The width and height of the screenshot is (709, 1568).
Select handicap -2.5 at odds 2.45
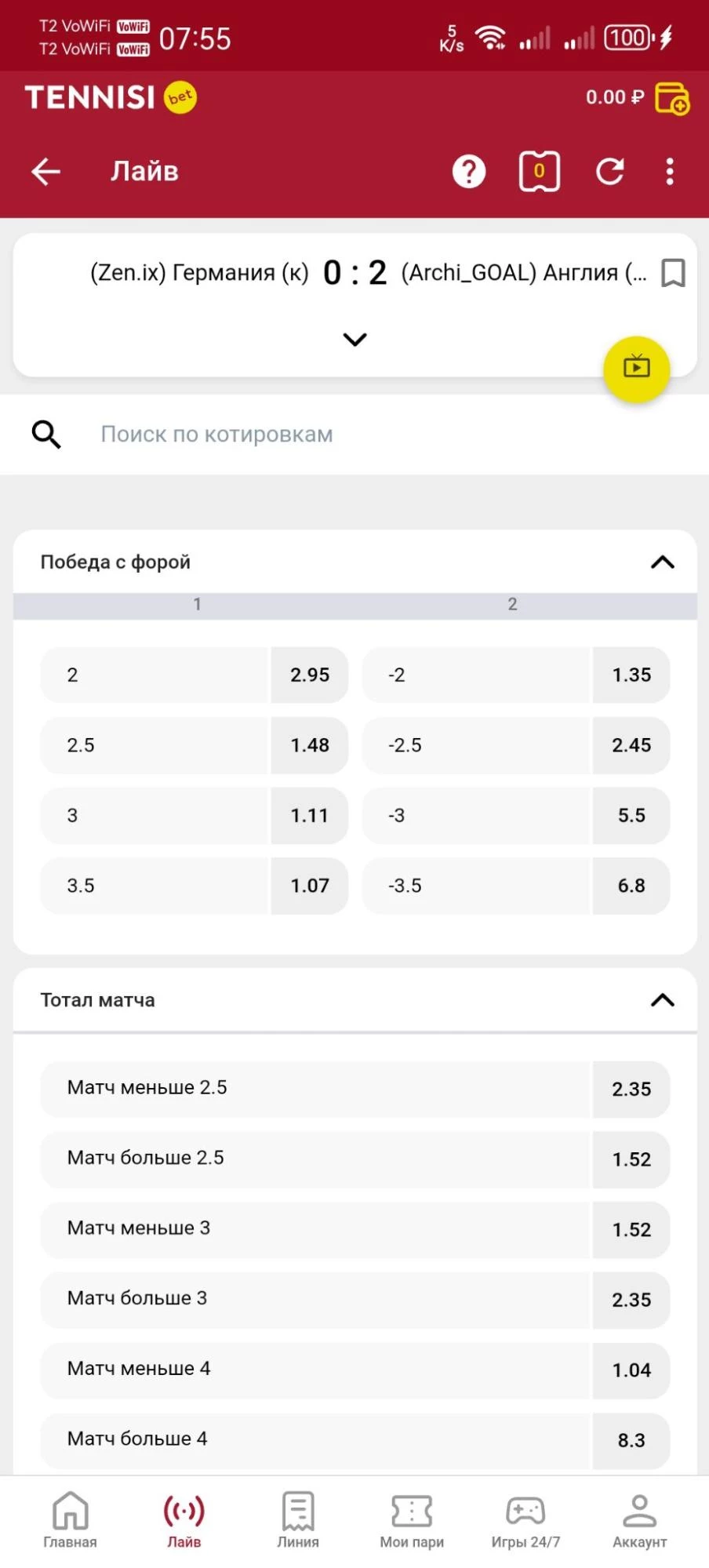tap(516, 745)
